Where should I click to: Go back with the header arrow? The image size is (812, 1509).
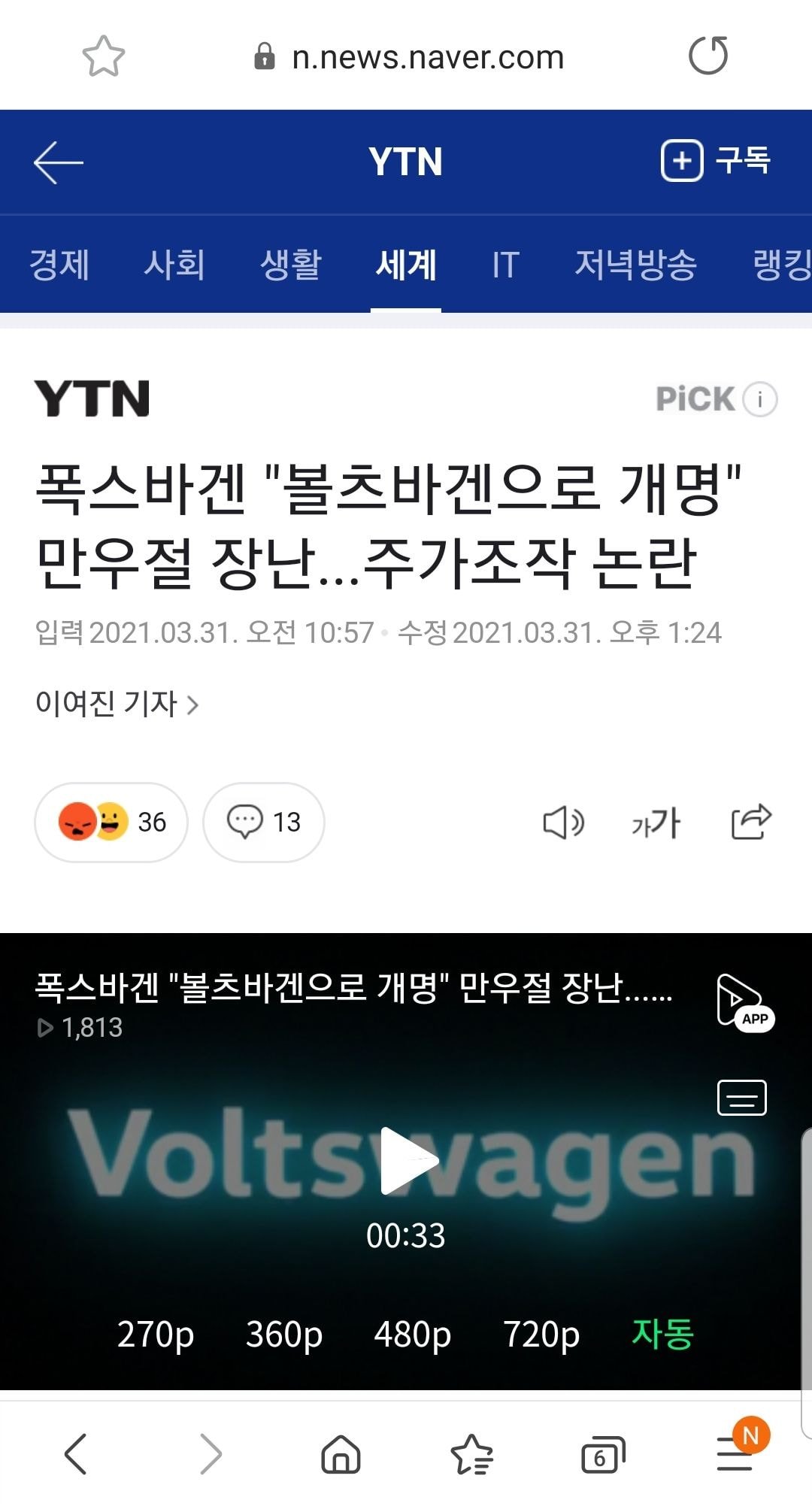pyautogui.click(x=58, y=162)
